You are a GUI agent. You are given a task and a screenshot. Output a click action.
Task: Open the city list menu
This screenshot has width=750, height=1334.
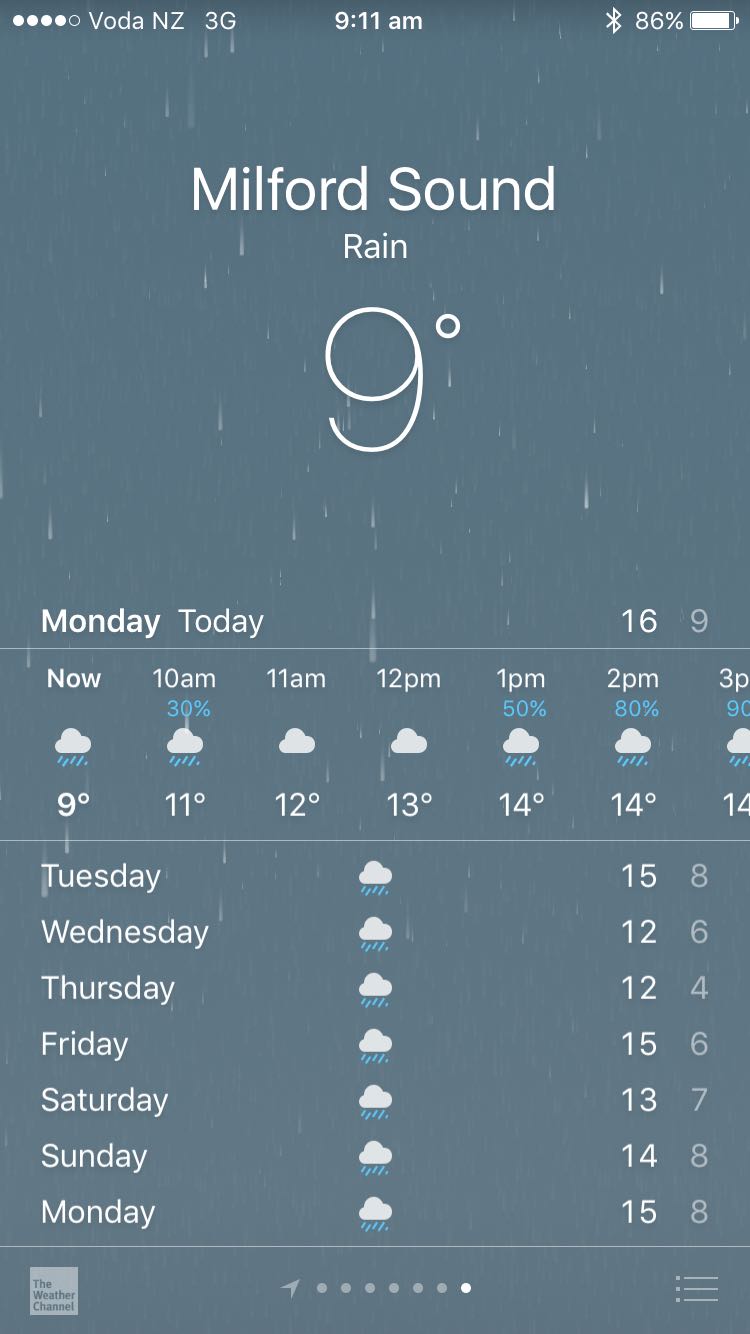coord(696,1289)
